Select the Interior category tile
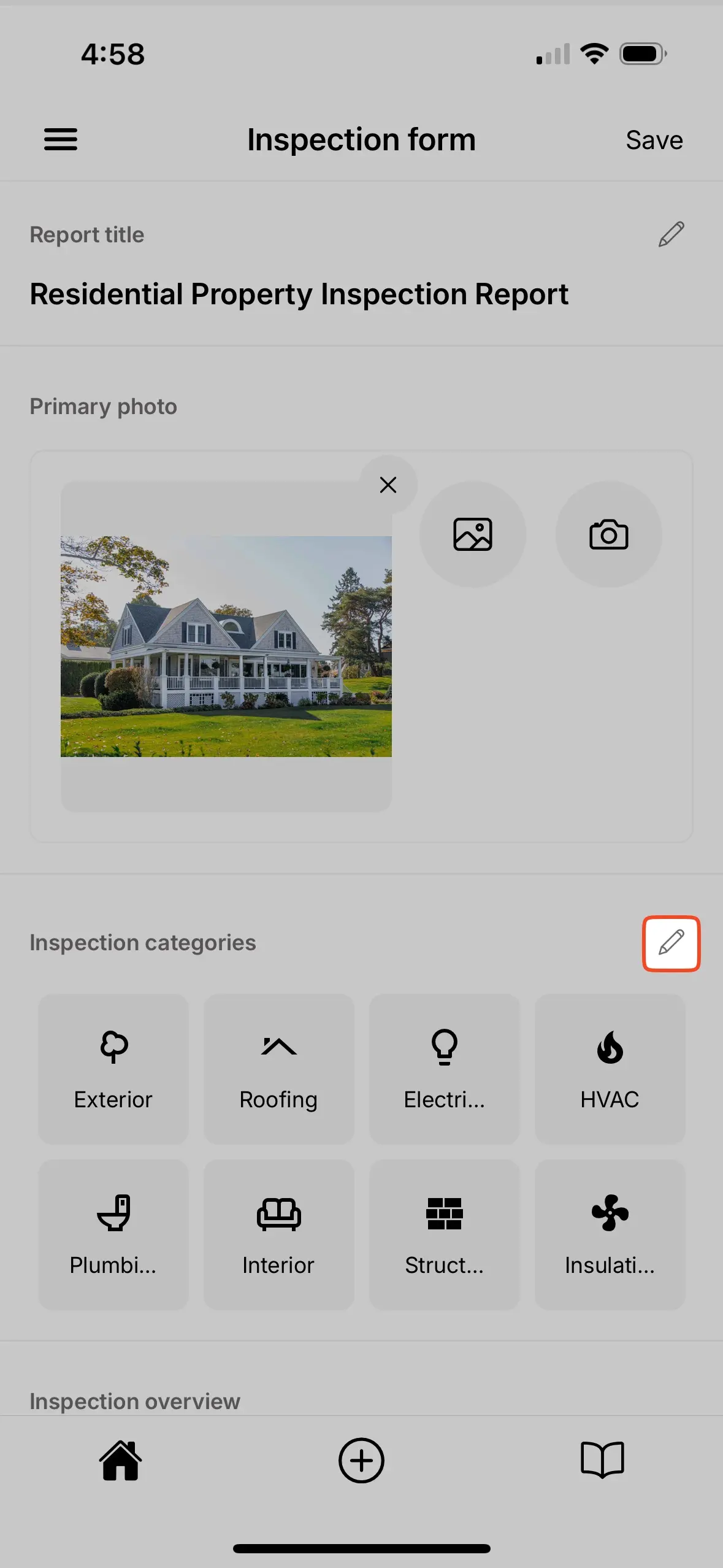 tap(278, 1235)
